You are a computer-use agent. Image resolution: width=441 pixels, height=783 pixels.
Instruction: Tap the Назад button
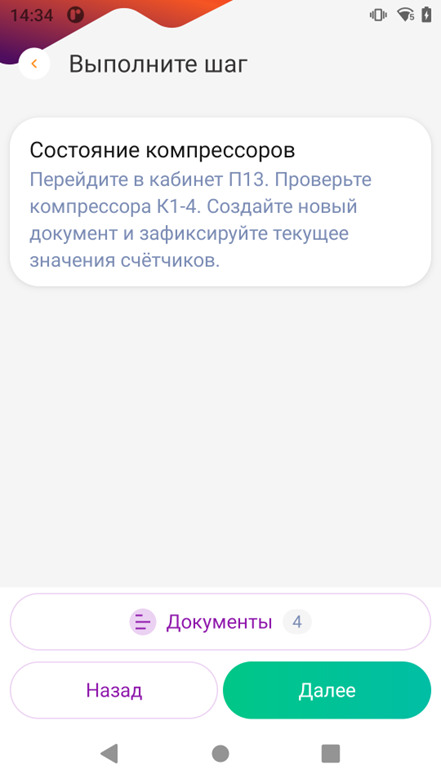coord(114,690)
